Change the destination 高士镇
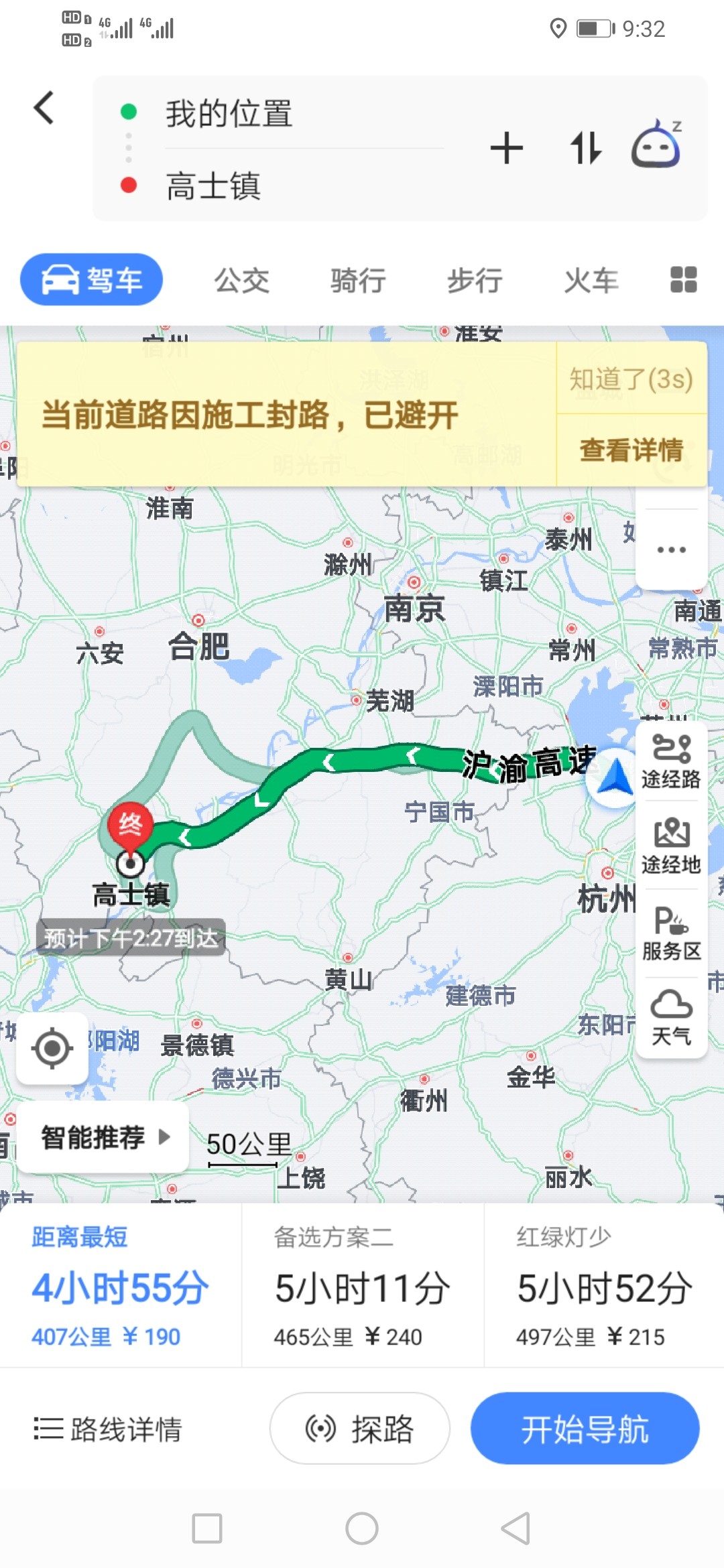This screenshot has width=724, height=1568. point(213,186)
